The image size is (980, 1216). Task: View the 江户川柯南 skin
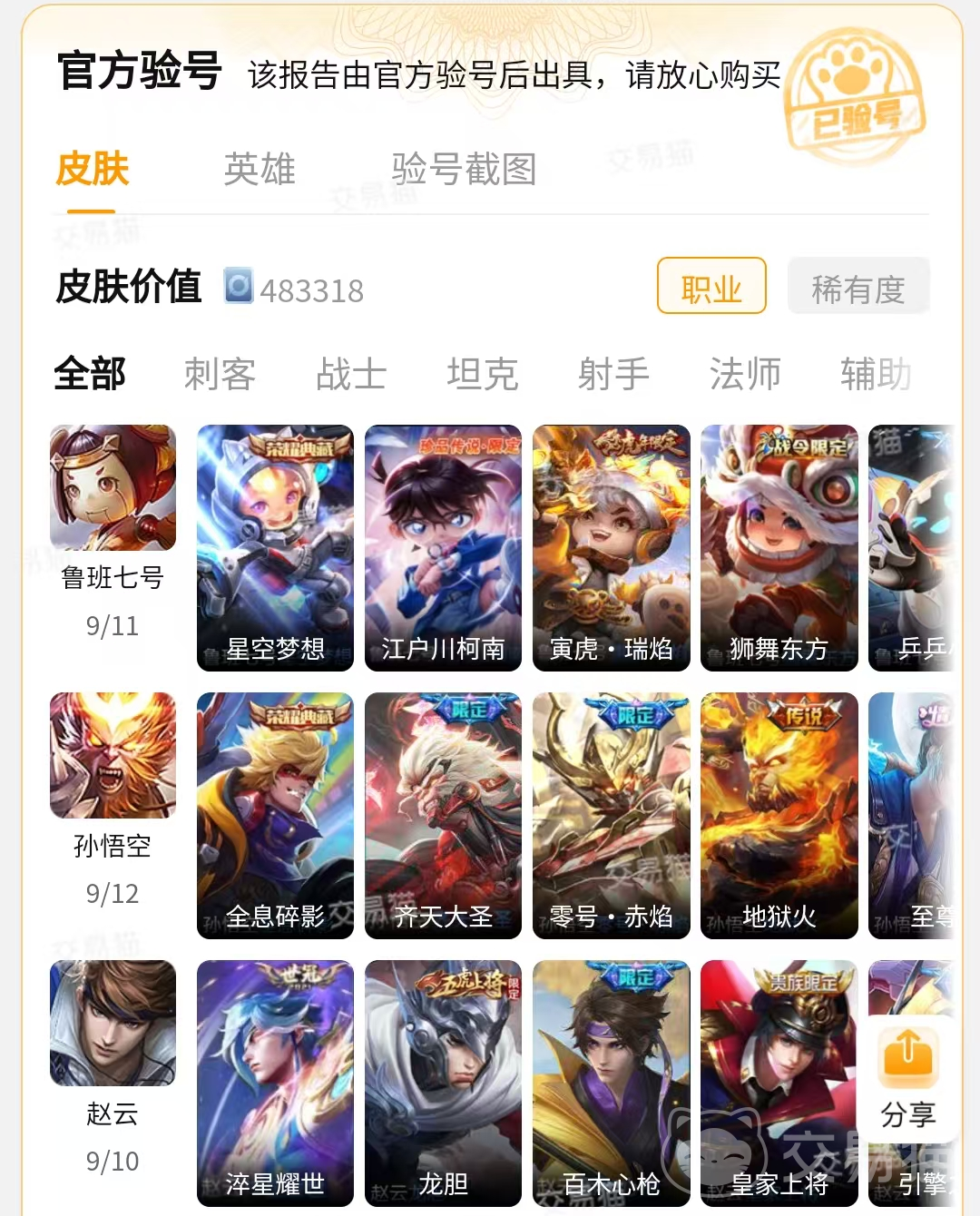443,547
